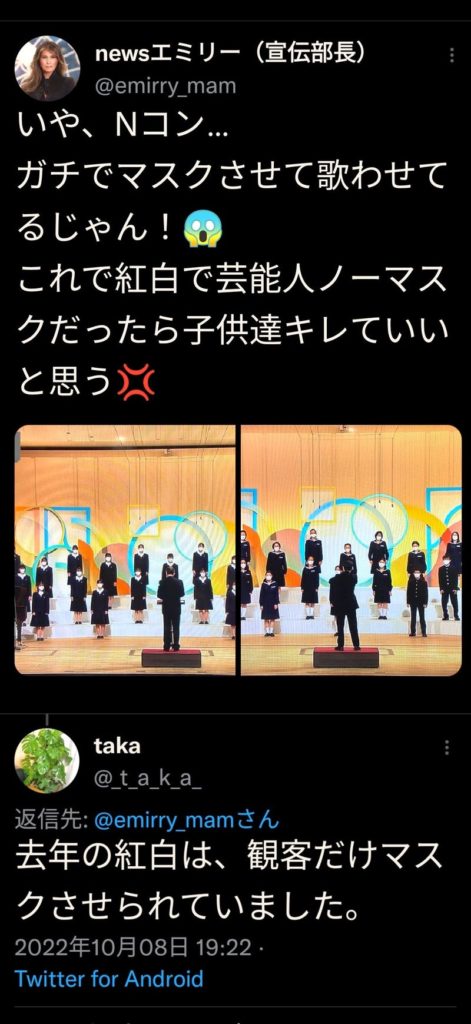
Task: View the left choir photo
Action: click(x=125, y=550)
